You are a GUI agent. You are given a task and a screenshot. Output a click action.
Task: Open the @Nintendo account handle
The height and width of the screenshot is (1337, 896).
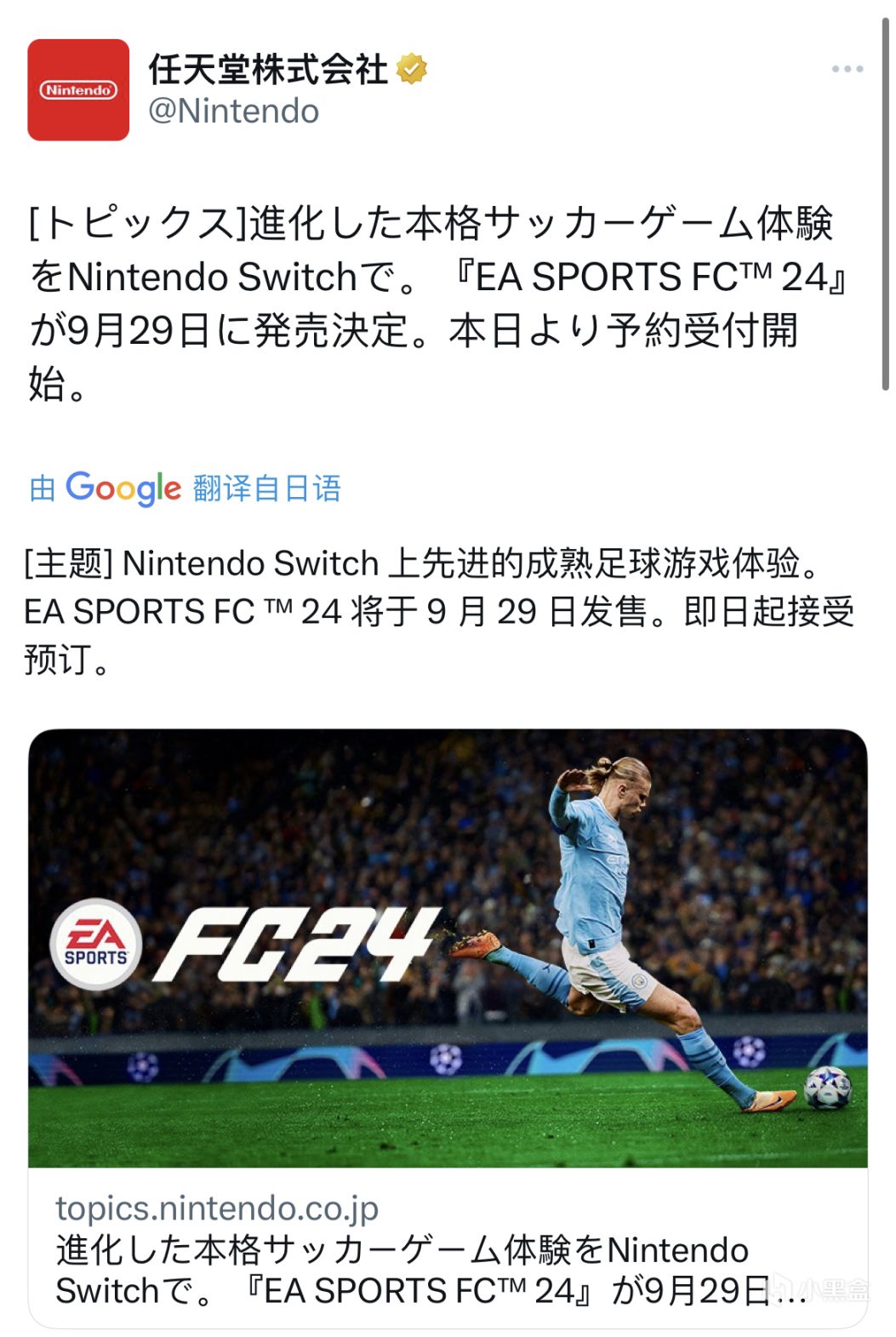234,111
